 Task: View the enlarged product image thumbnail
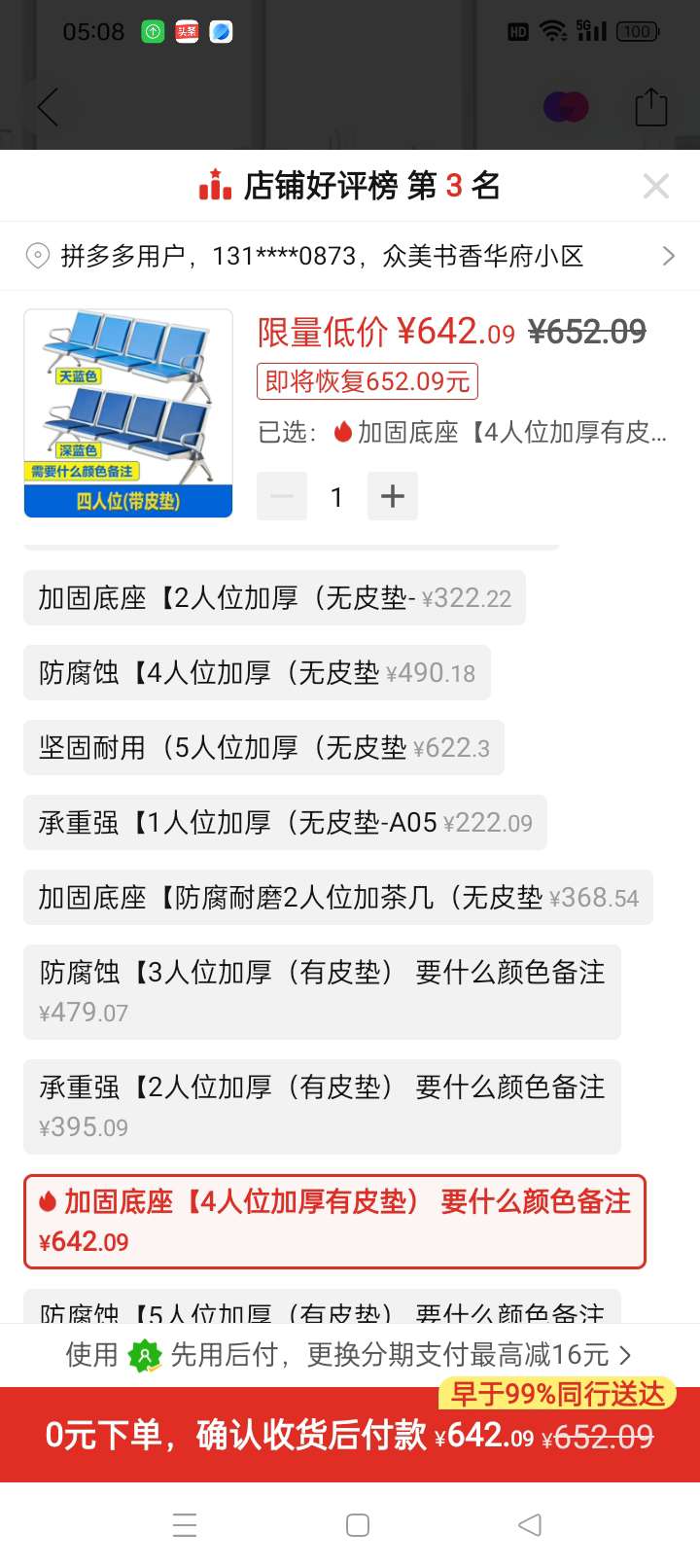128,413
